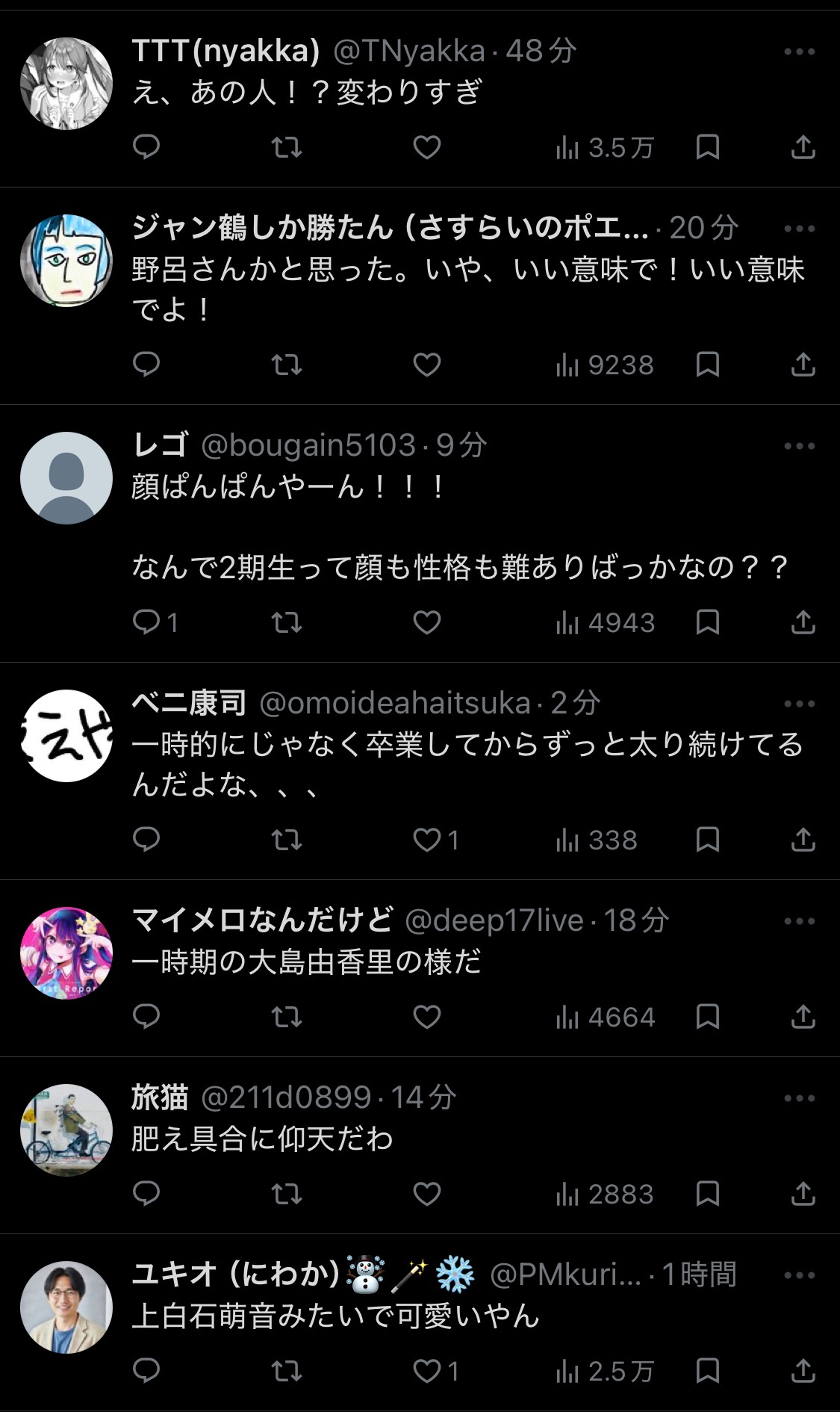This screenshot has height=1412, width=840.
Task: Reply to レゴ's comment
Action: 146,622
